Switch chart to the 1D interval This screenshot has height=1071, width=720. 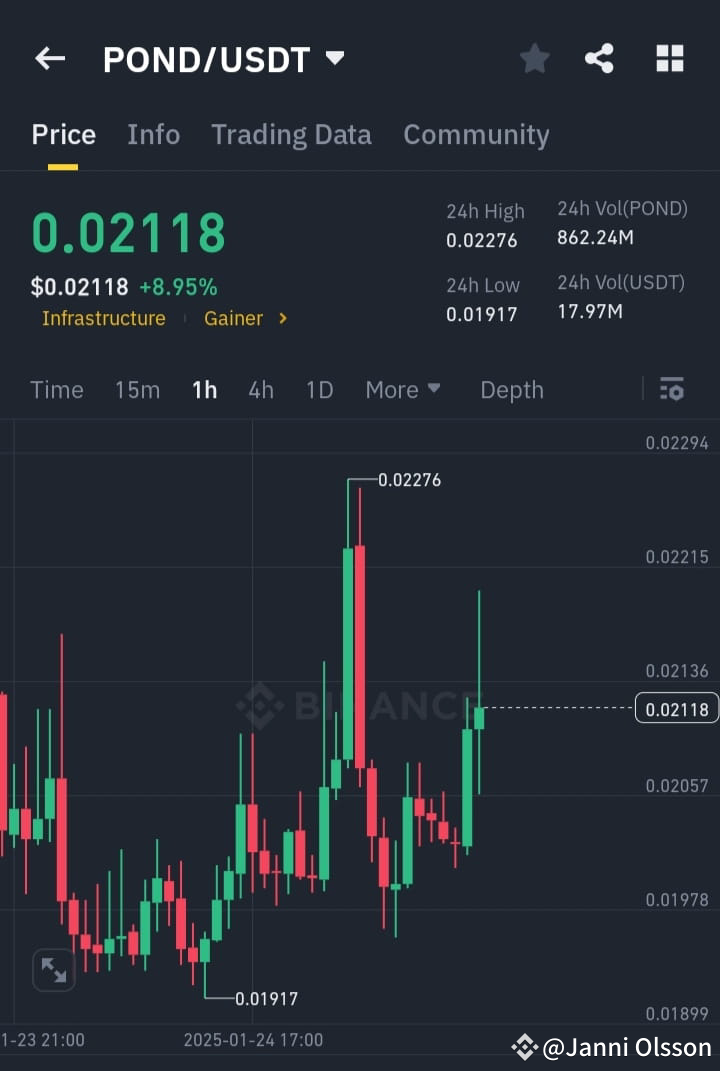319,390
